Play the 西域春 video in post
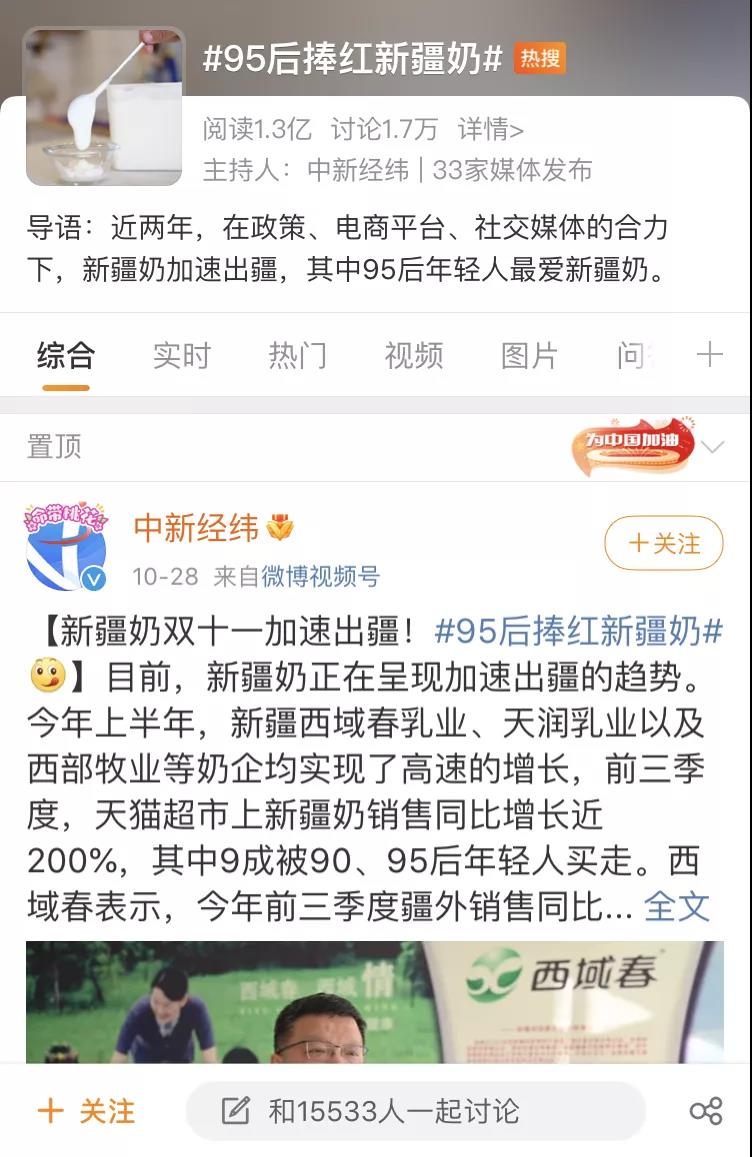The image size is (752, 1157). click(375, 1000)
